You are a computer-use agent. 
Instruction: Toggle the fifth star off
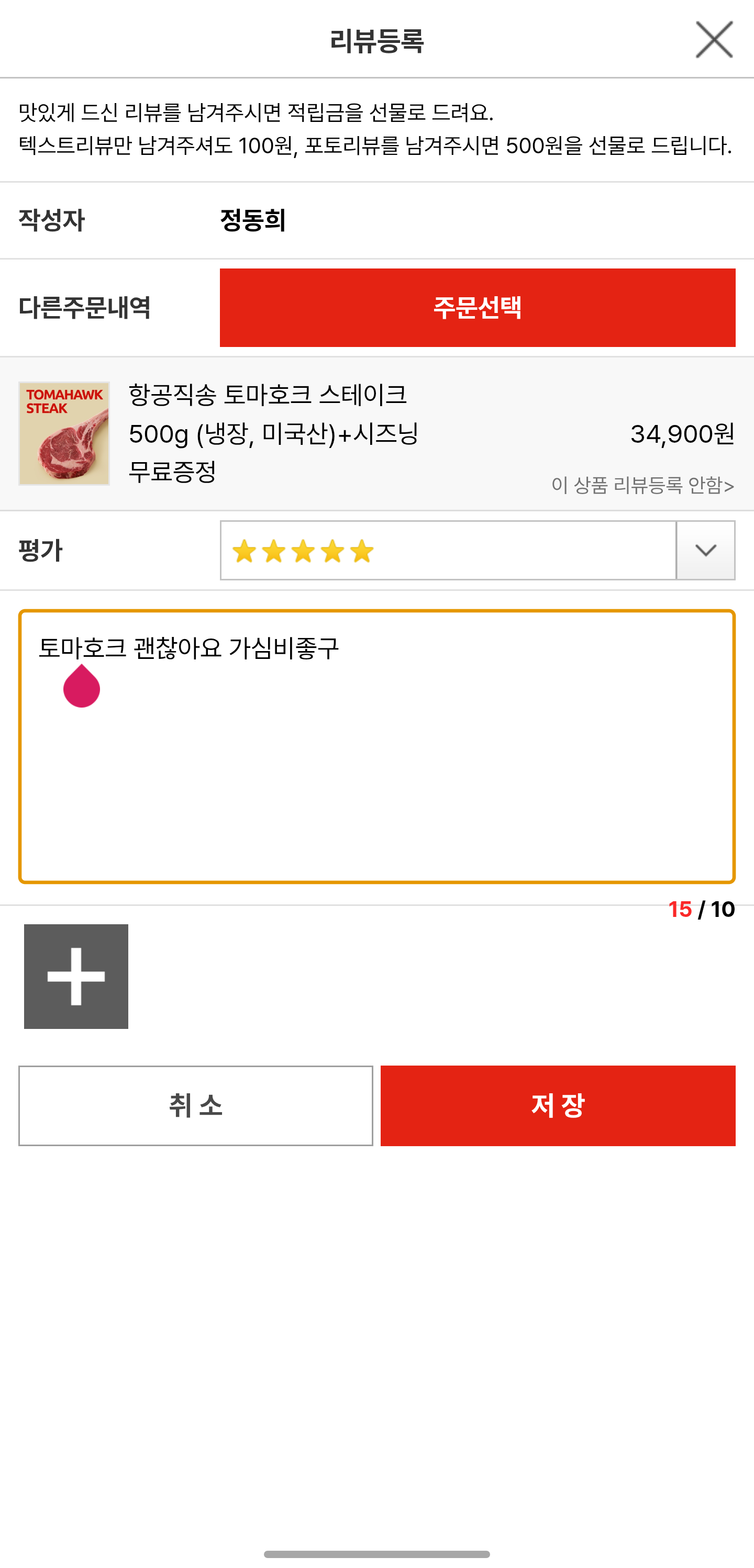tap(363, 552)
